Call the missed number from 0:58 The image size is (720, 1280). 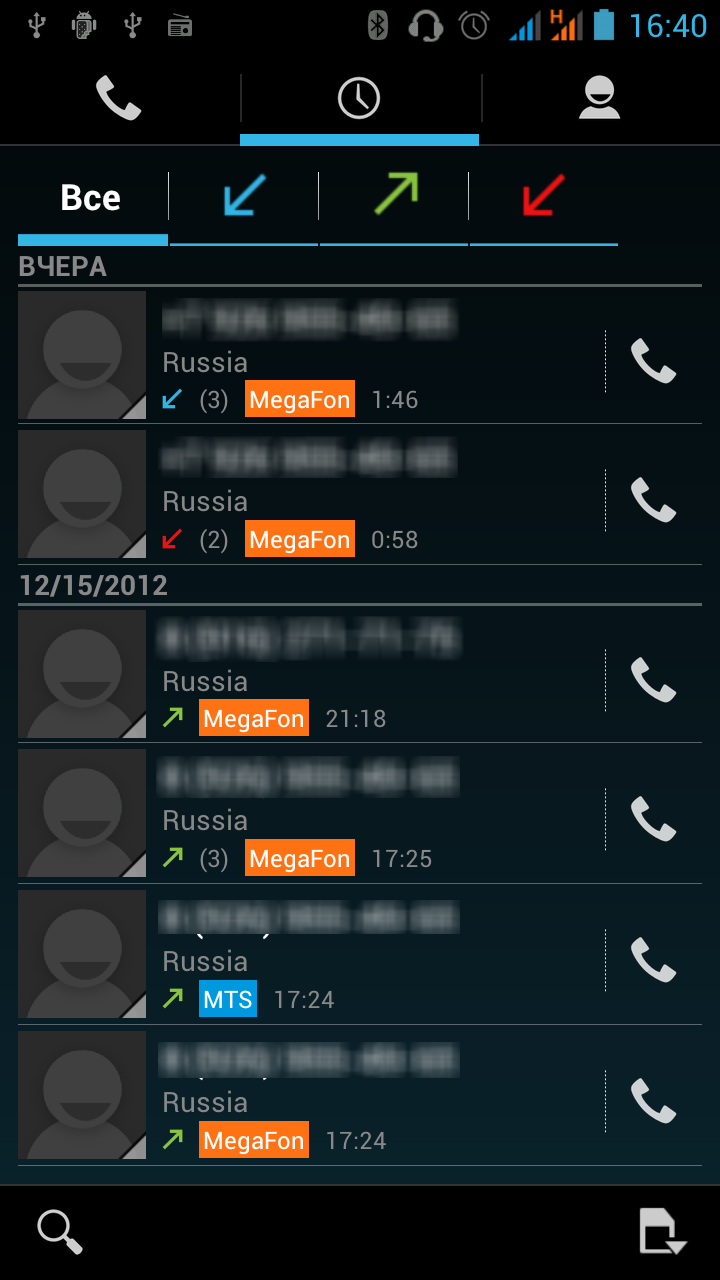653,500
